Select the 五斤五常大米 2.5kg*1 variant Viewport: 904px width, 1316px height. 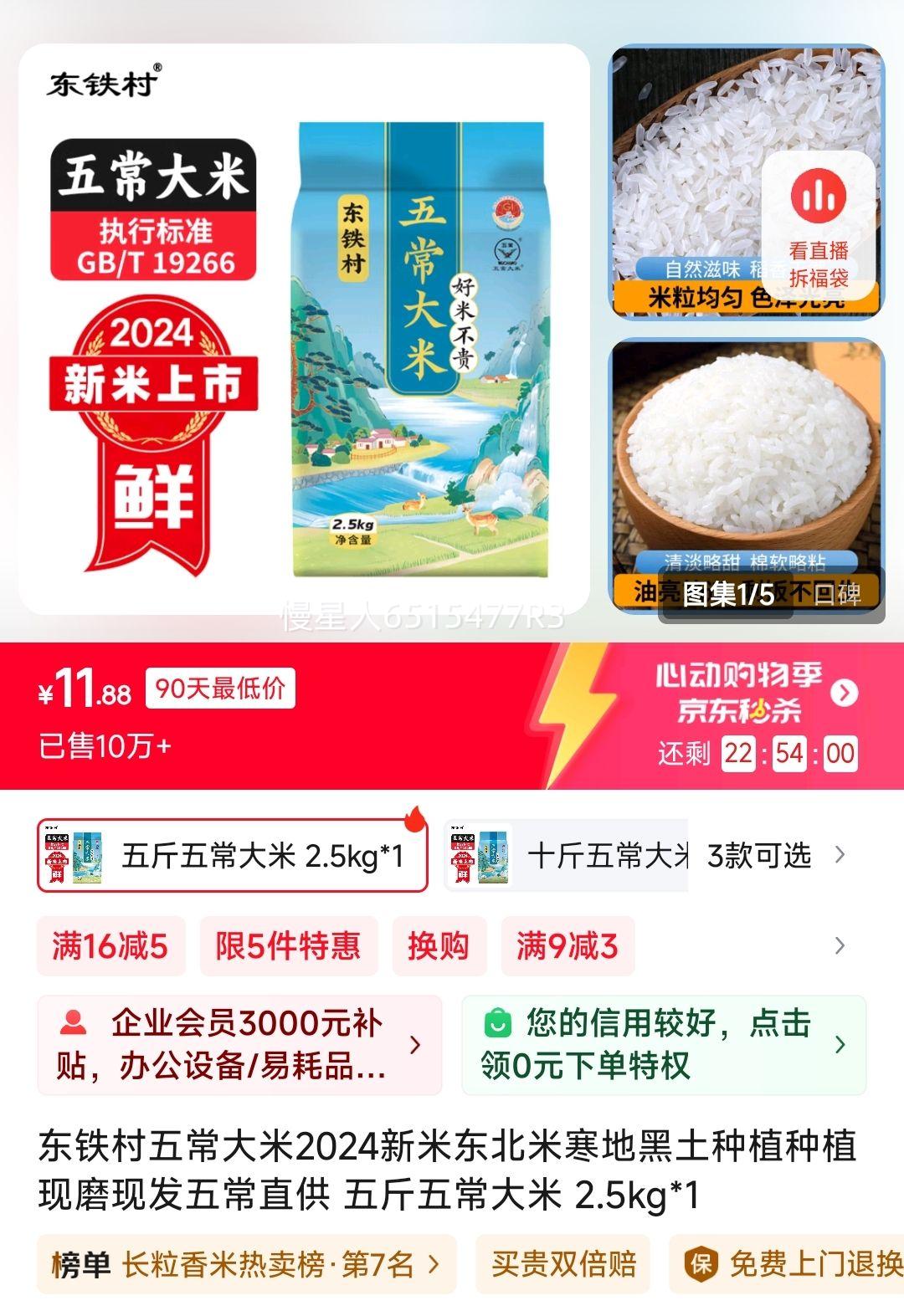click(x=232, y=856)
